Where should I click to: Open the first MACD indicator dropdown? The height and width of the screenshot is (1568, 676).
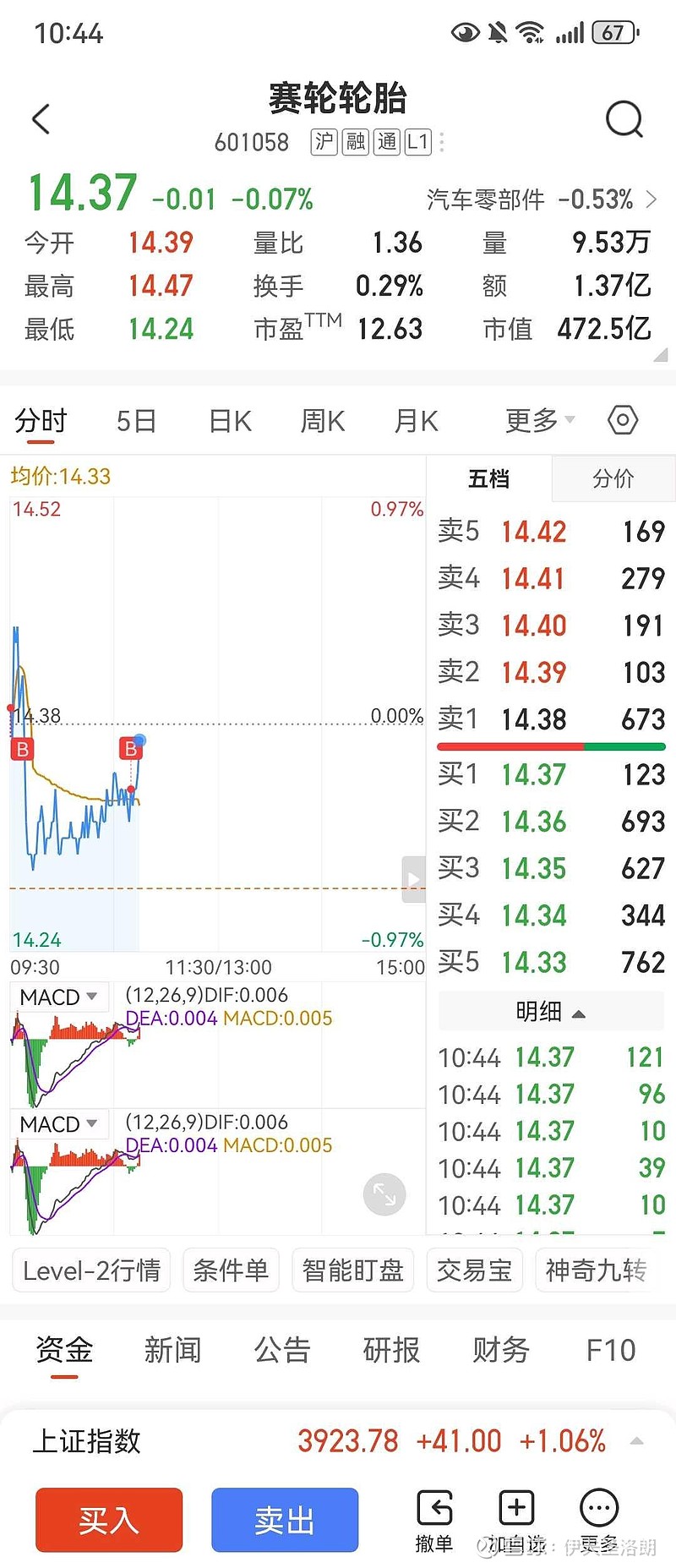[x=58, y=997]
